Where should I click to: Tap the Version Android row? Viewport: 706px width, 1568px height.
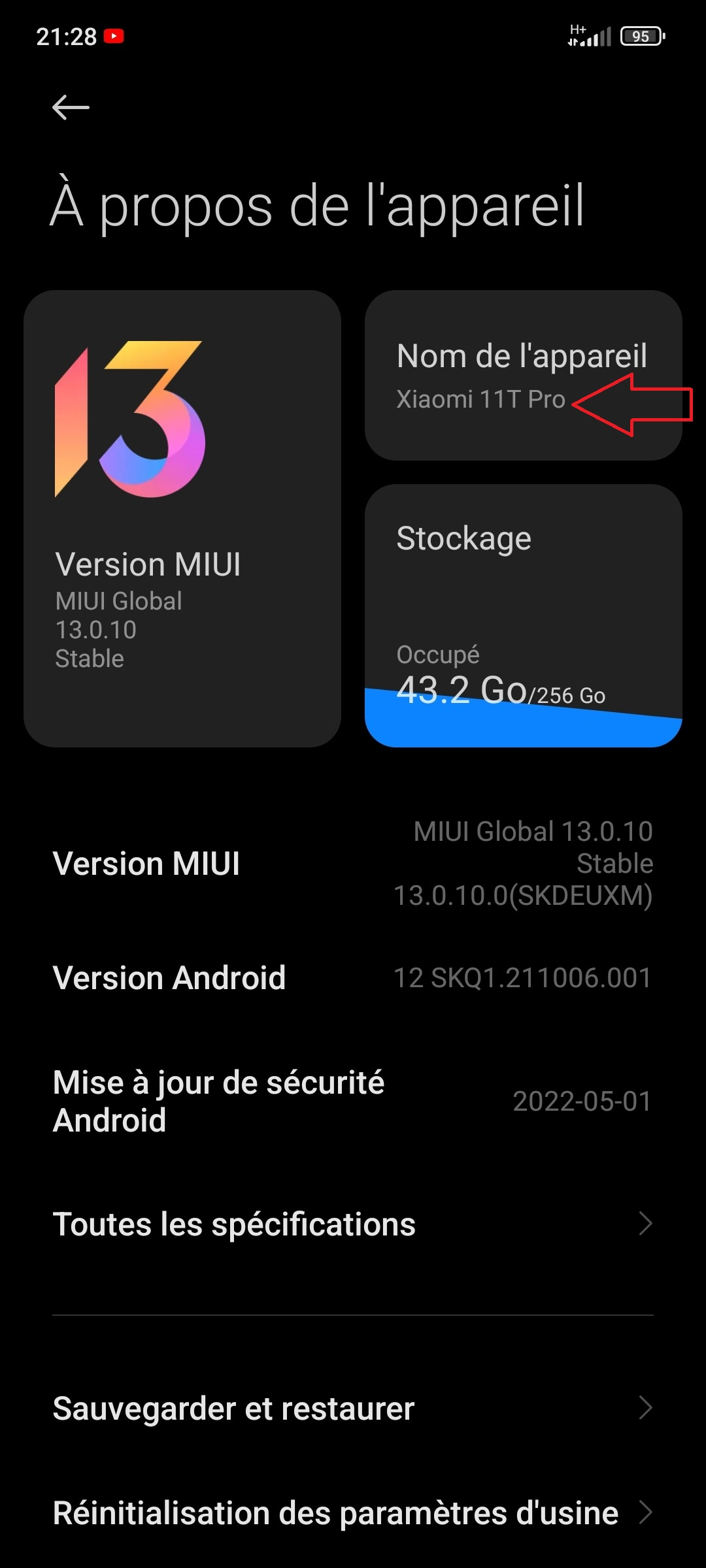pos(353,978)
